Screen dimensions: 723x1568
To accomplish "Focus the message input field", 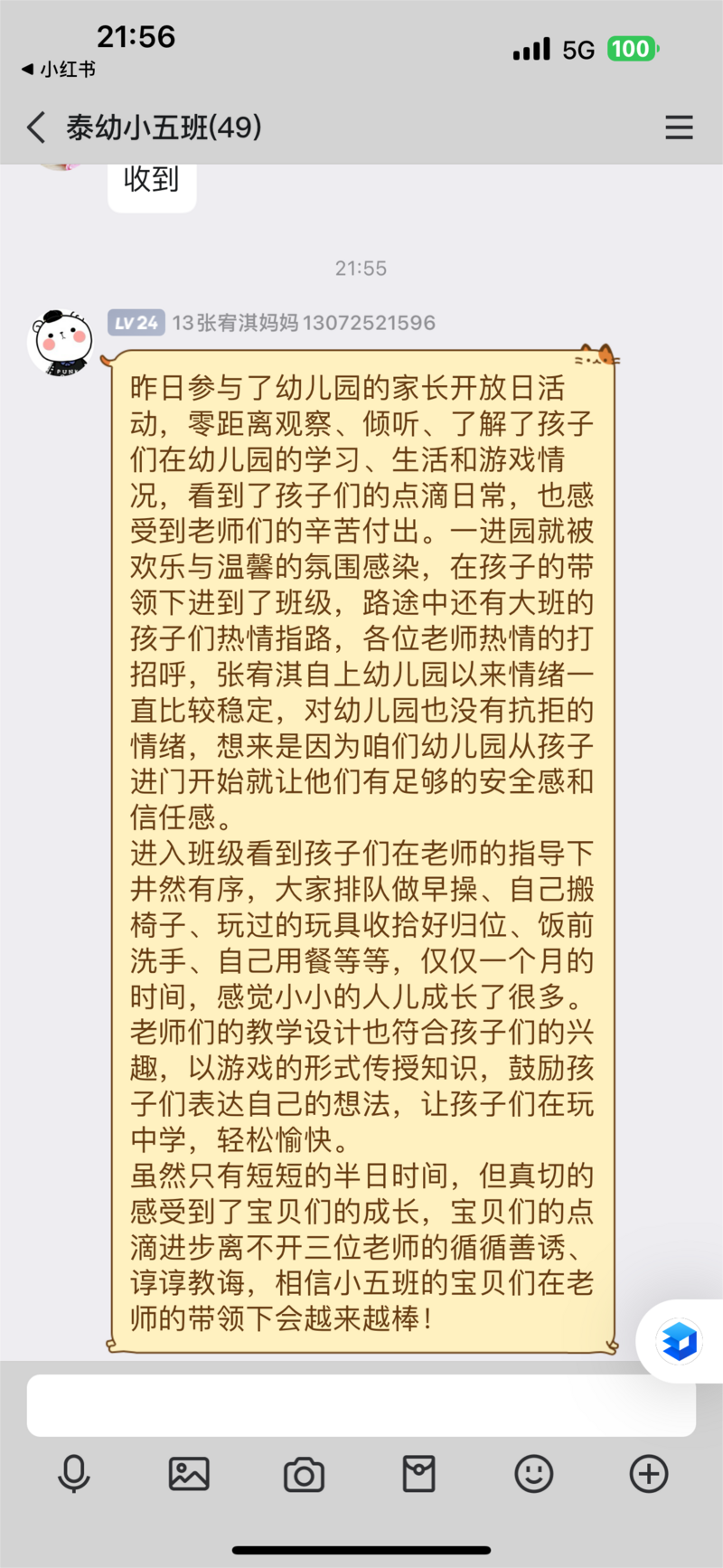I will pyautogui.click(x=361, y=1405).
